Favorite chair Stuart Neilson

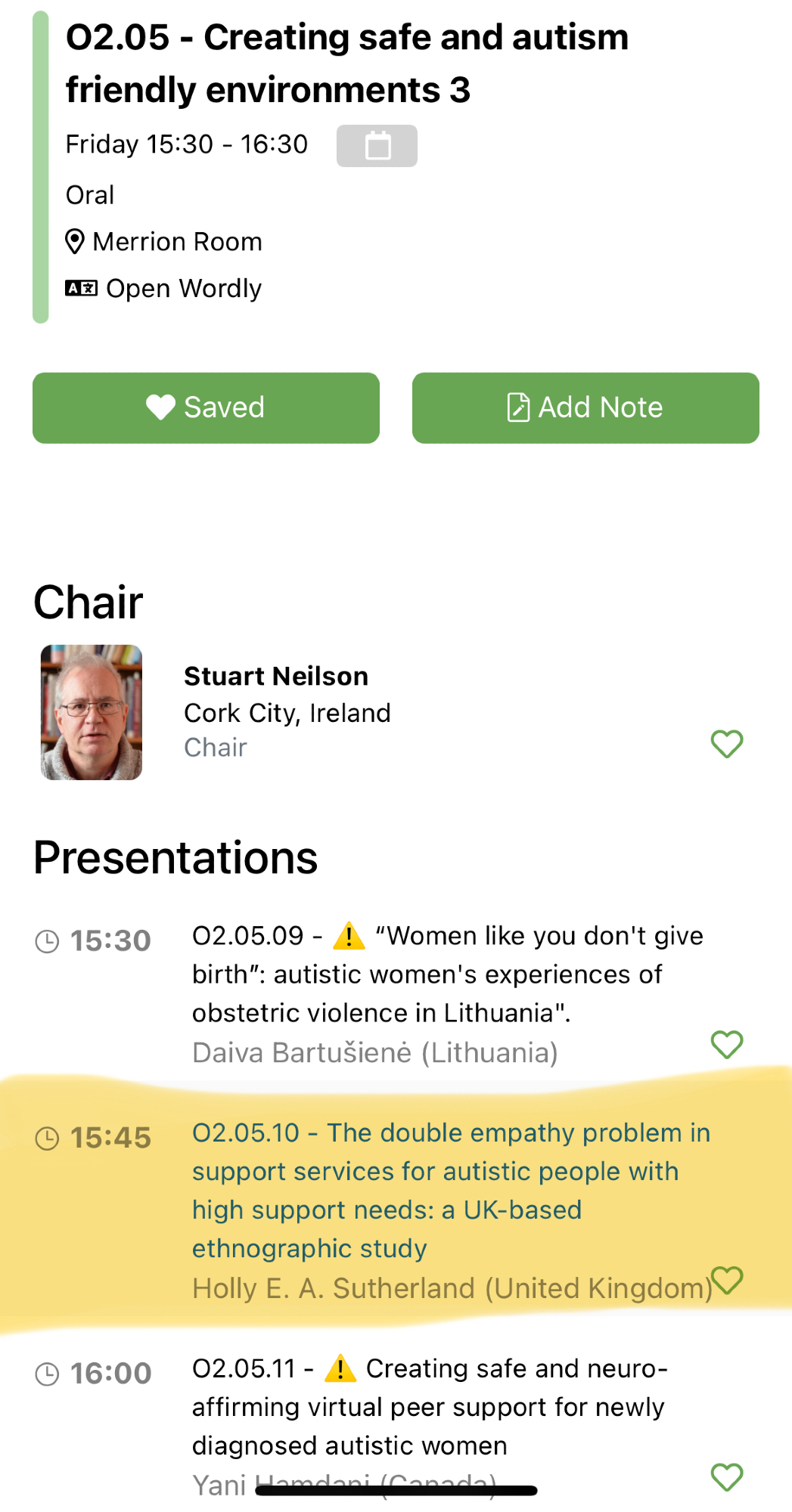(x=726, y=744)
